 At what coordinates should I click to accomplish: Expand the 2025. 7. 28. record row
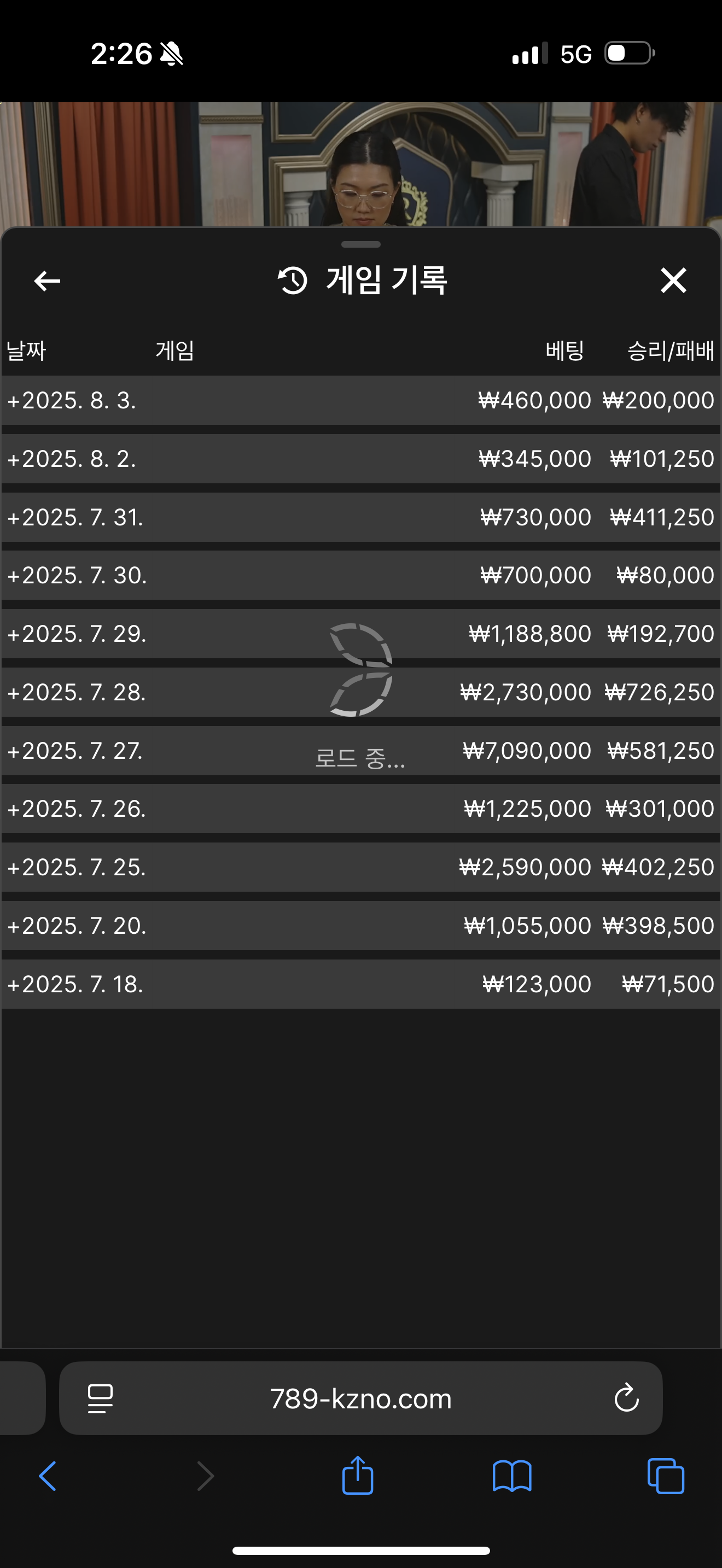point(361,692)
